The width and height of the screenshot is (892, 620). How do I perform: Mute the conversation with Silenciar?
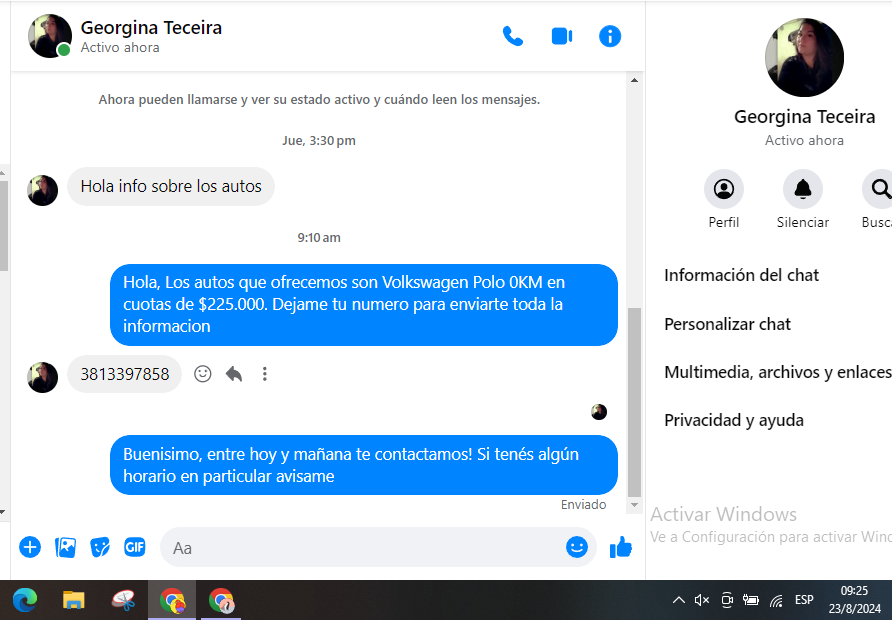coord(802,189)
